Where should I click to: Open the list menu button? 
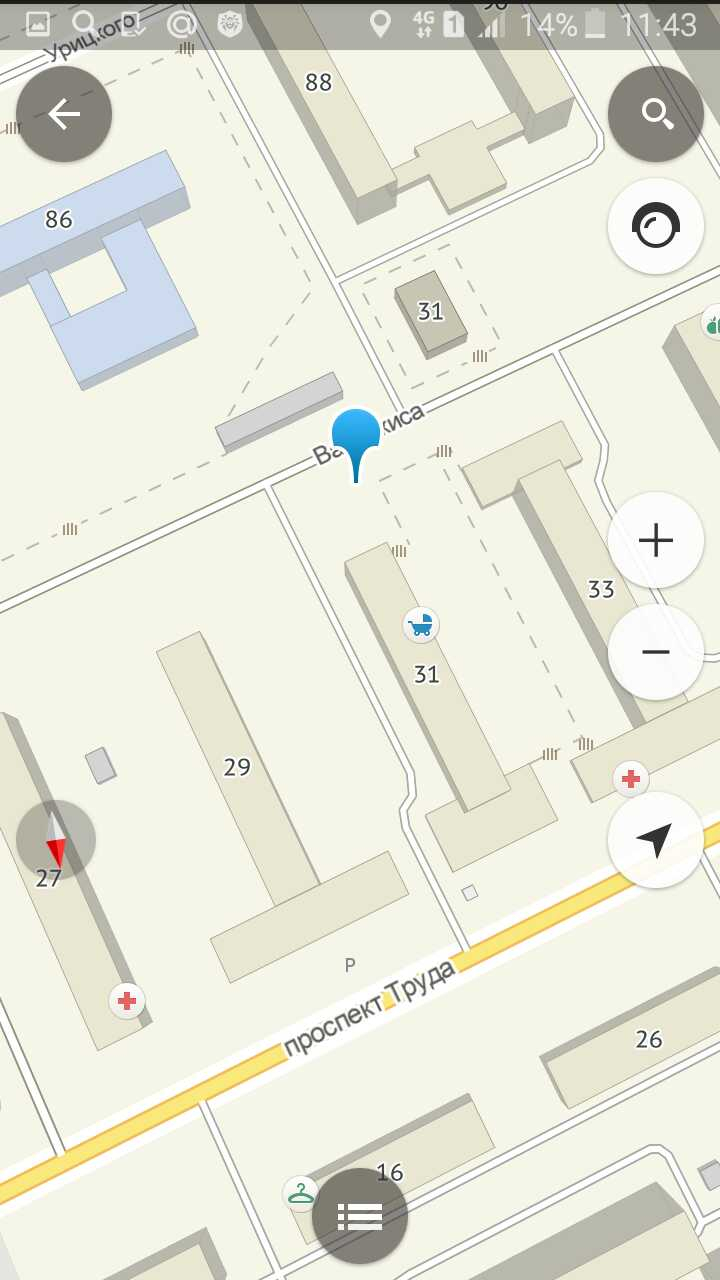(360, 1216)
